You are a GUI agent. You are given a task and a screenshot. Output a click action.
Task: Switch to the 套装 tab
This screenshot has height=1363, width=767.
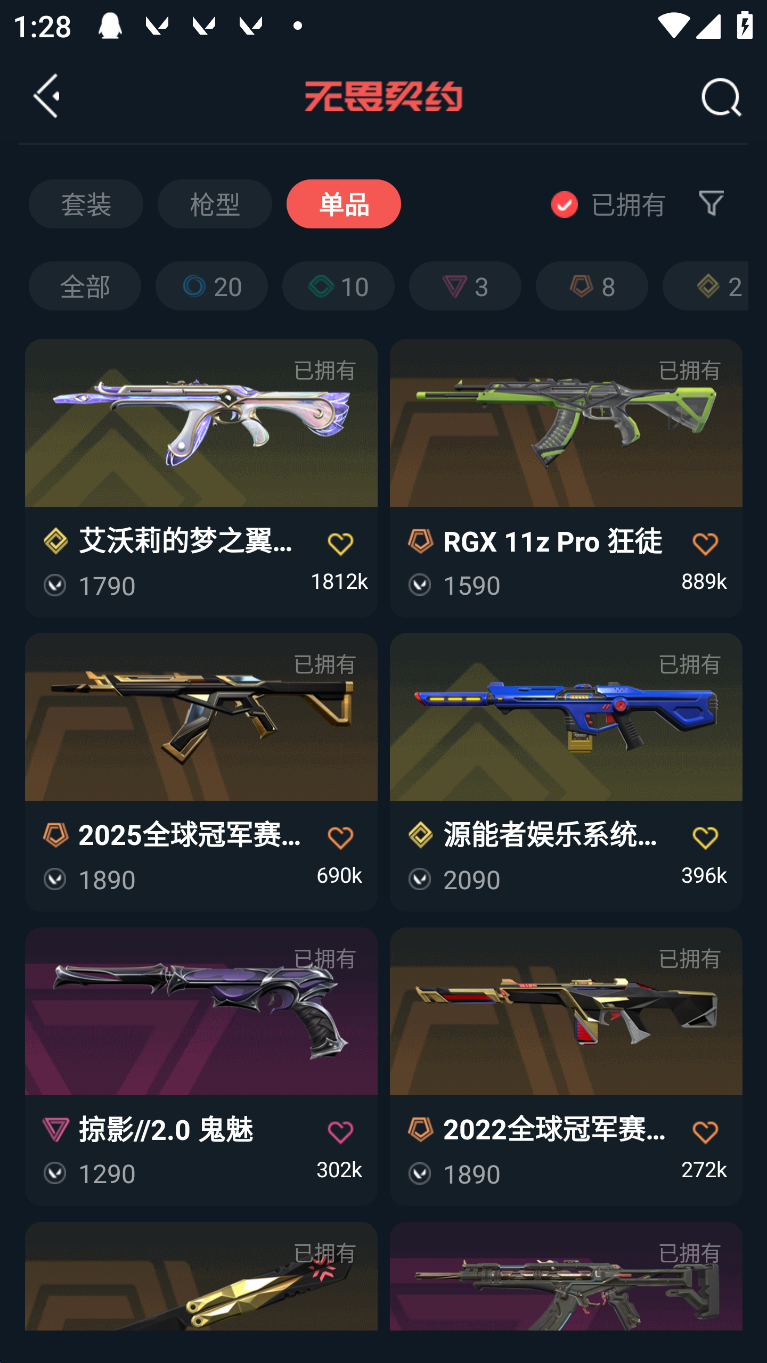pyautogui.click(x=86, y=204)
